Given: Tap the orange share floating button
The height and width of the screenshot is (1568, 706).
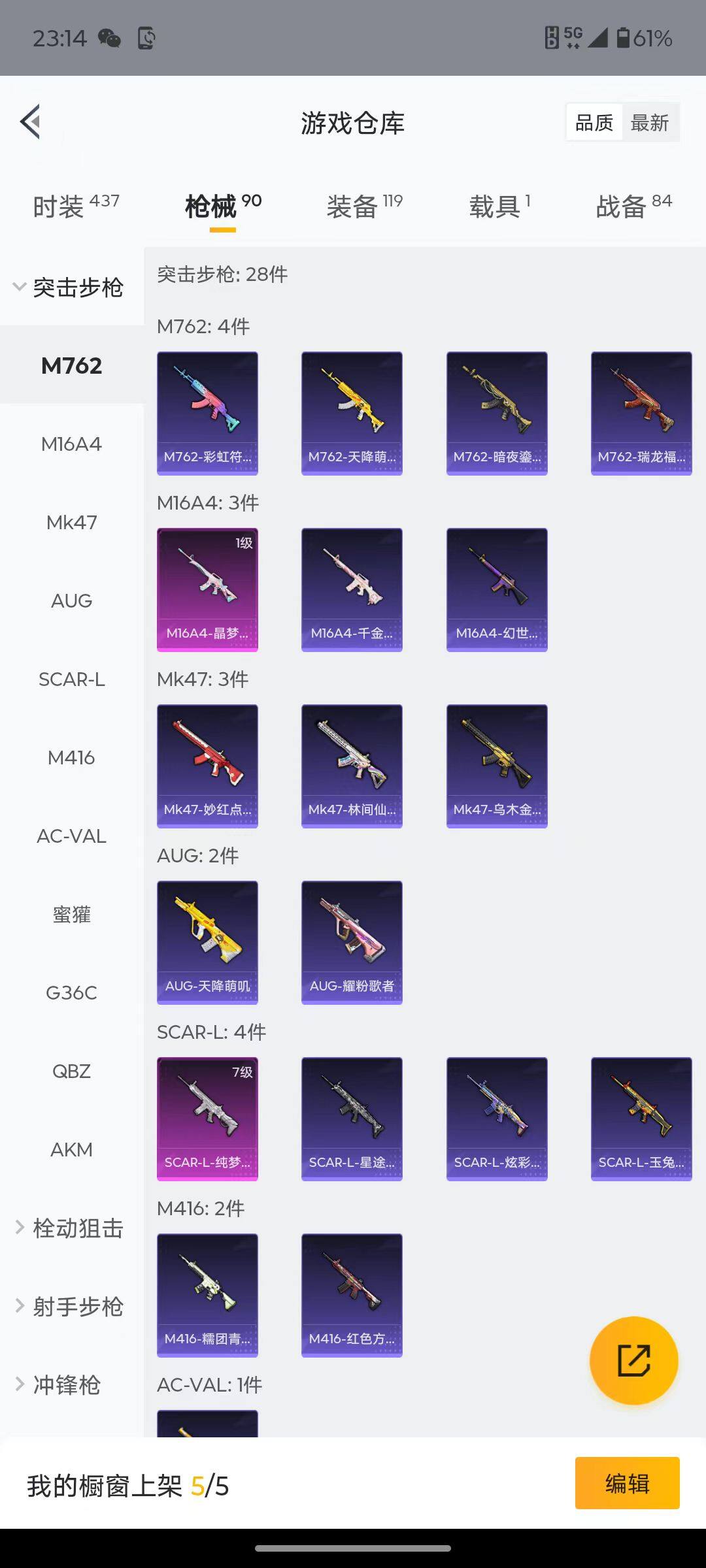Looking at the screenshot, I should pyautogui.click(x=633, y=1360).
